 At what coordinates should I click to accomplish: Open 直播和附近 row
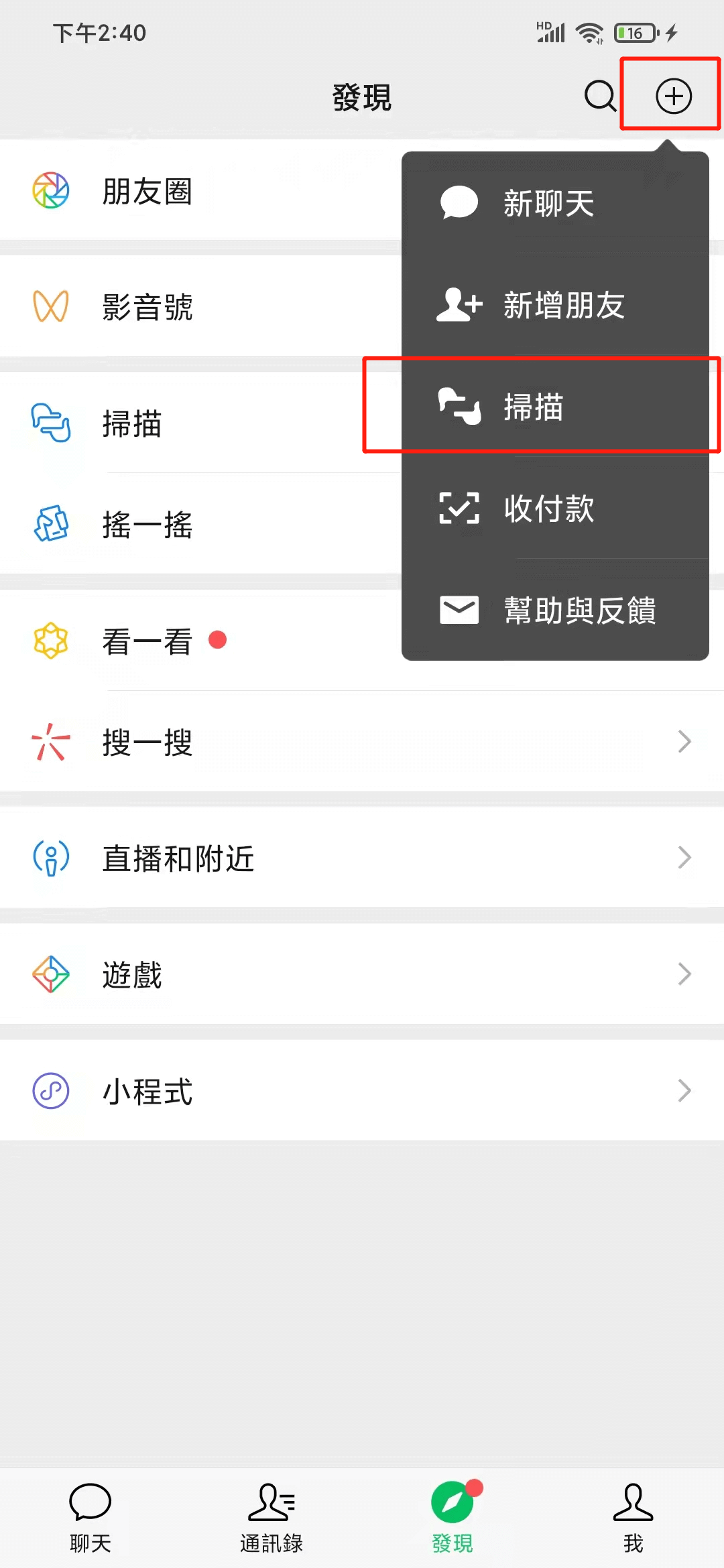pos(362,858)
